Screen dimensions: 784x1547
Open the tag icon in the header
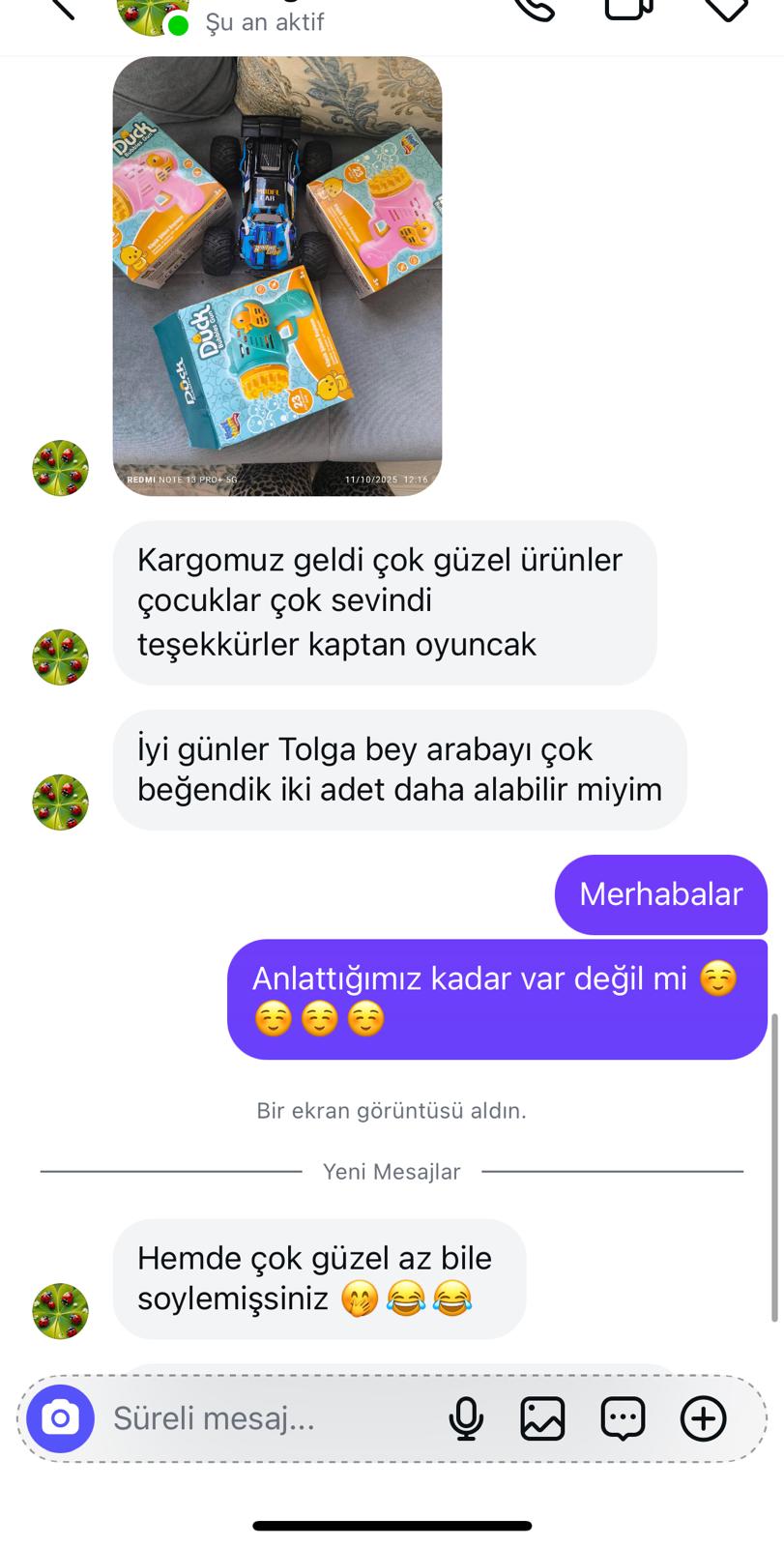(x=726, y=8)
